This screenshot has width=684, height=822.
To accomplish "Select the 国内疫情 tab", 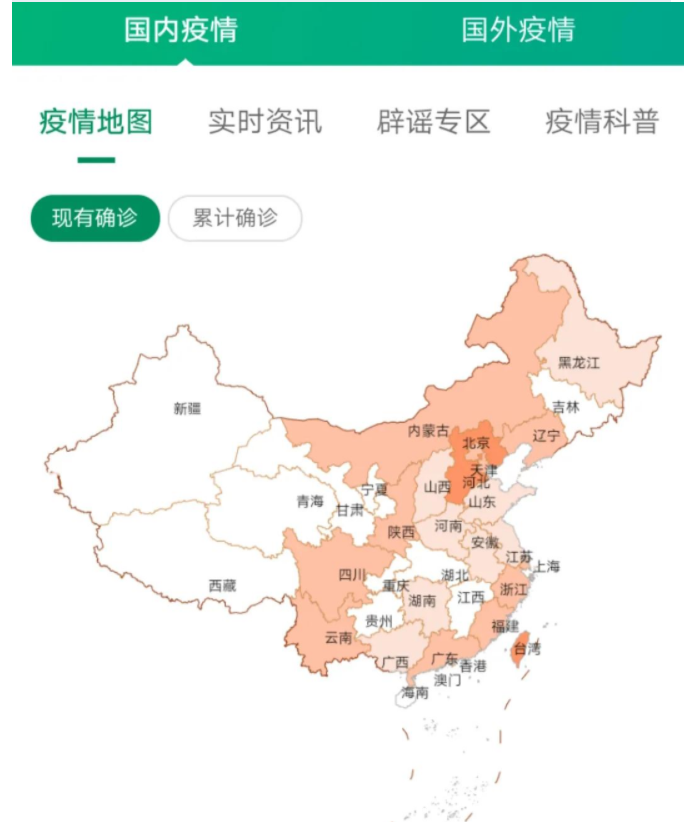I will tap(181, 30).
